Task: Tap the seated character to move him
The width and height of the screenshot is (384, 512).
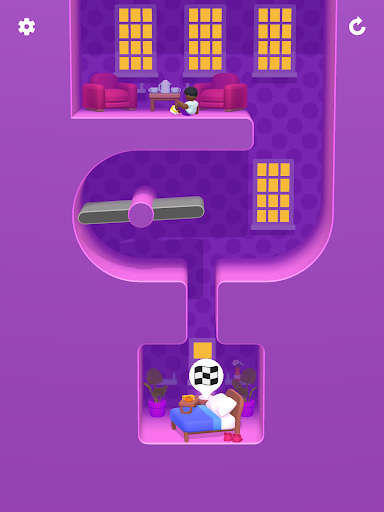Action: point(186,101)
